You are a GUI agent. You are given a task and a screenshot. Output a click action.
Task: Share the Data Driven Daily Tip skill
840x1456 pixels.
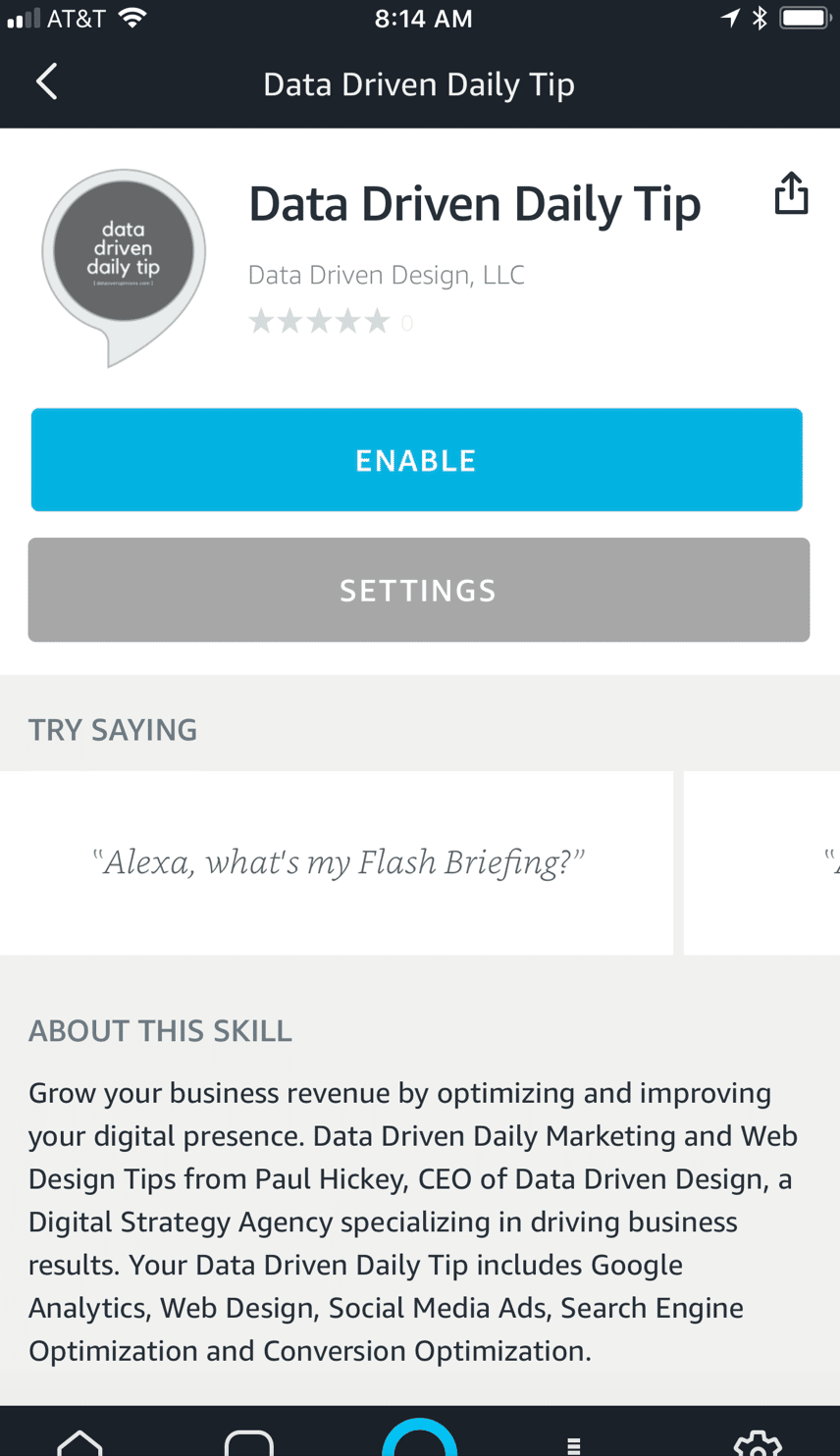click(791, 193)
